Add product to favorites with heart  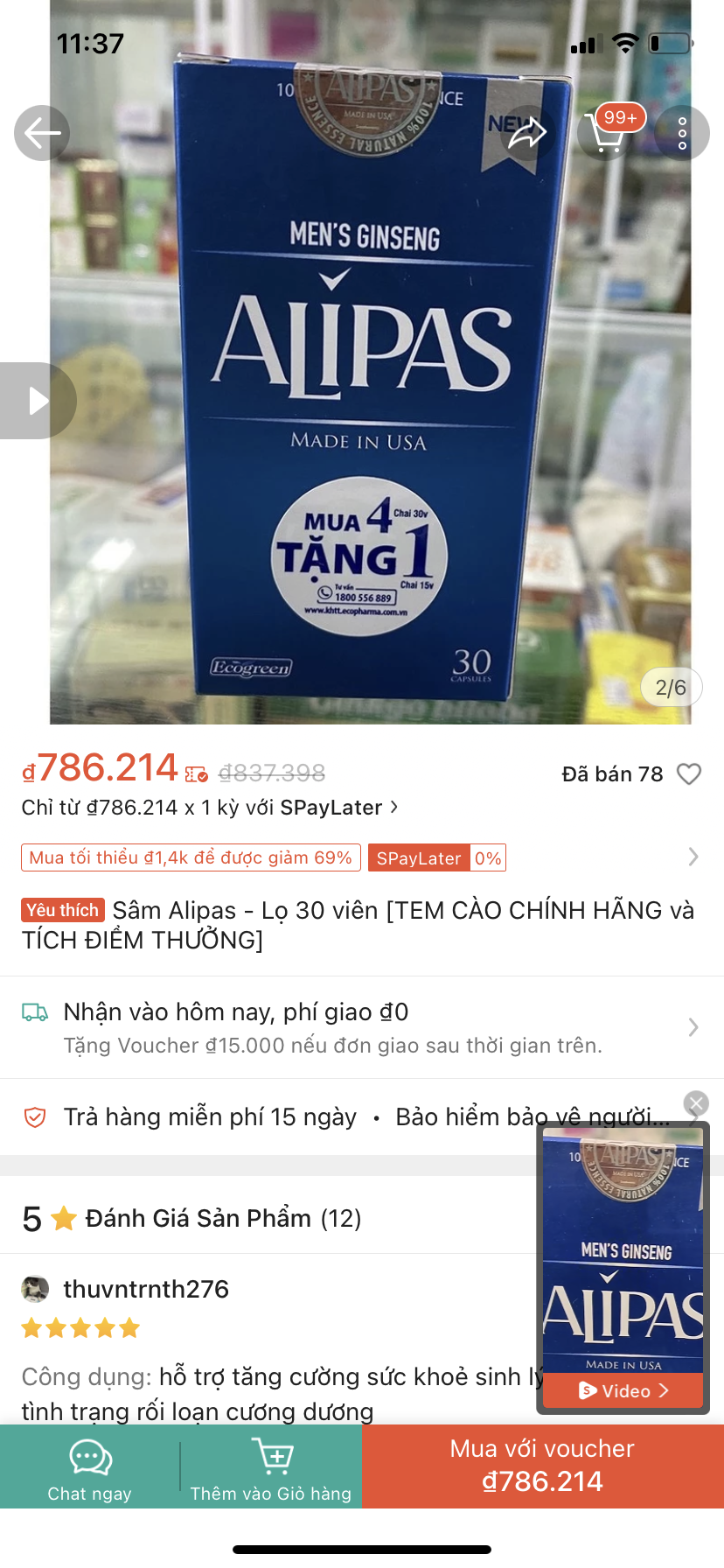click(x=689, y=774)
